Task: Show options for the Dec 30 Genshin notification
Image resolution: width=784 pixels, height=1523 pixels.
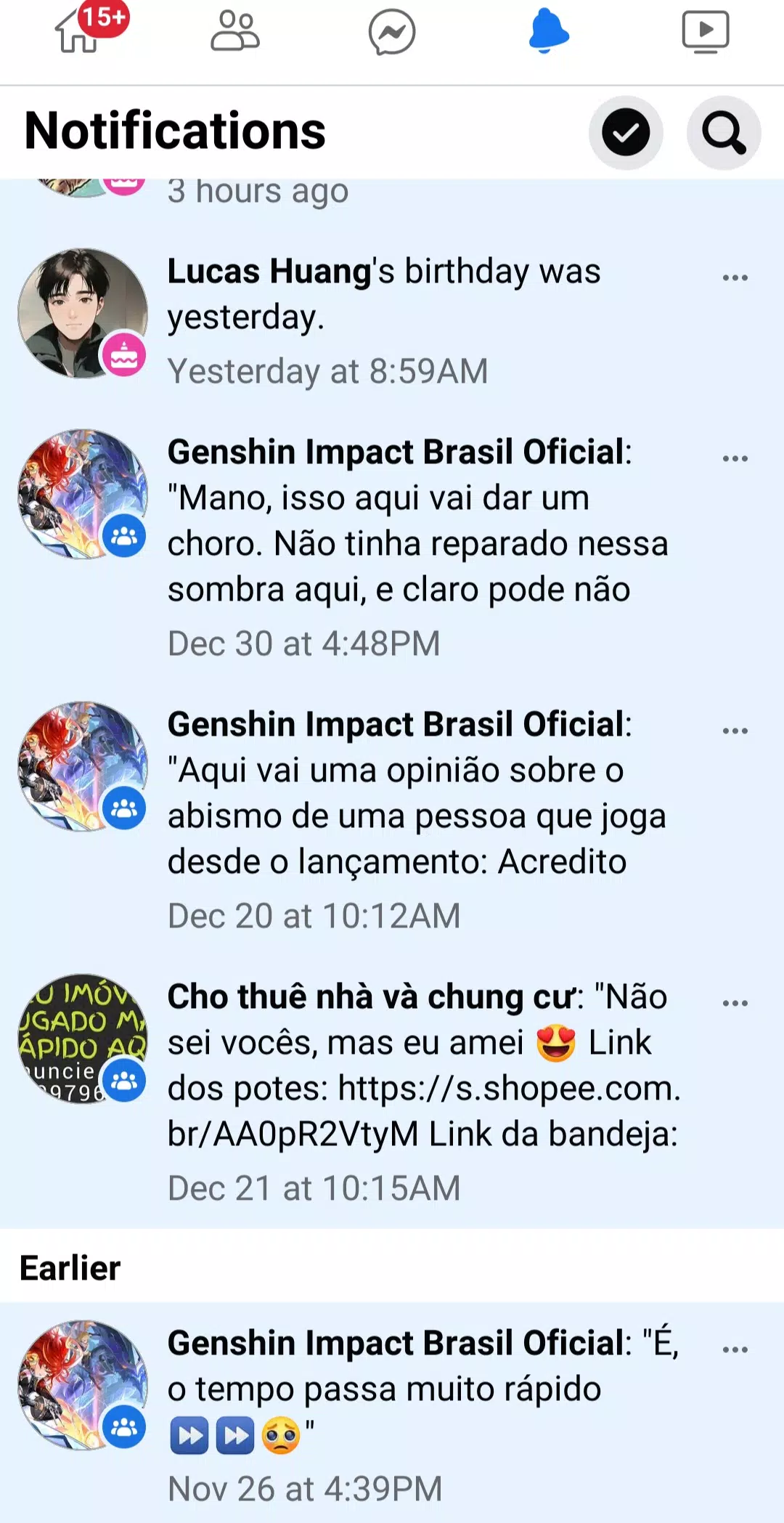Action: 735,459
